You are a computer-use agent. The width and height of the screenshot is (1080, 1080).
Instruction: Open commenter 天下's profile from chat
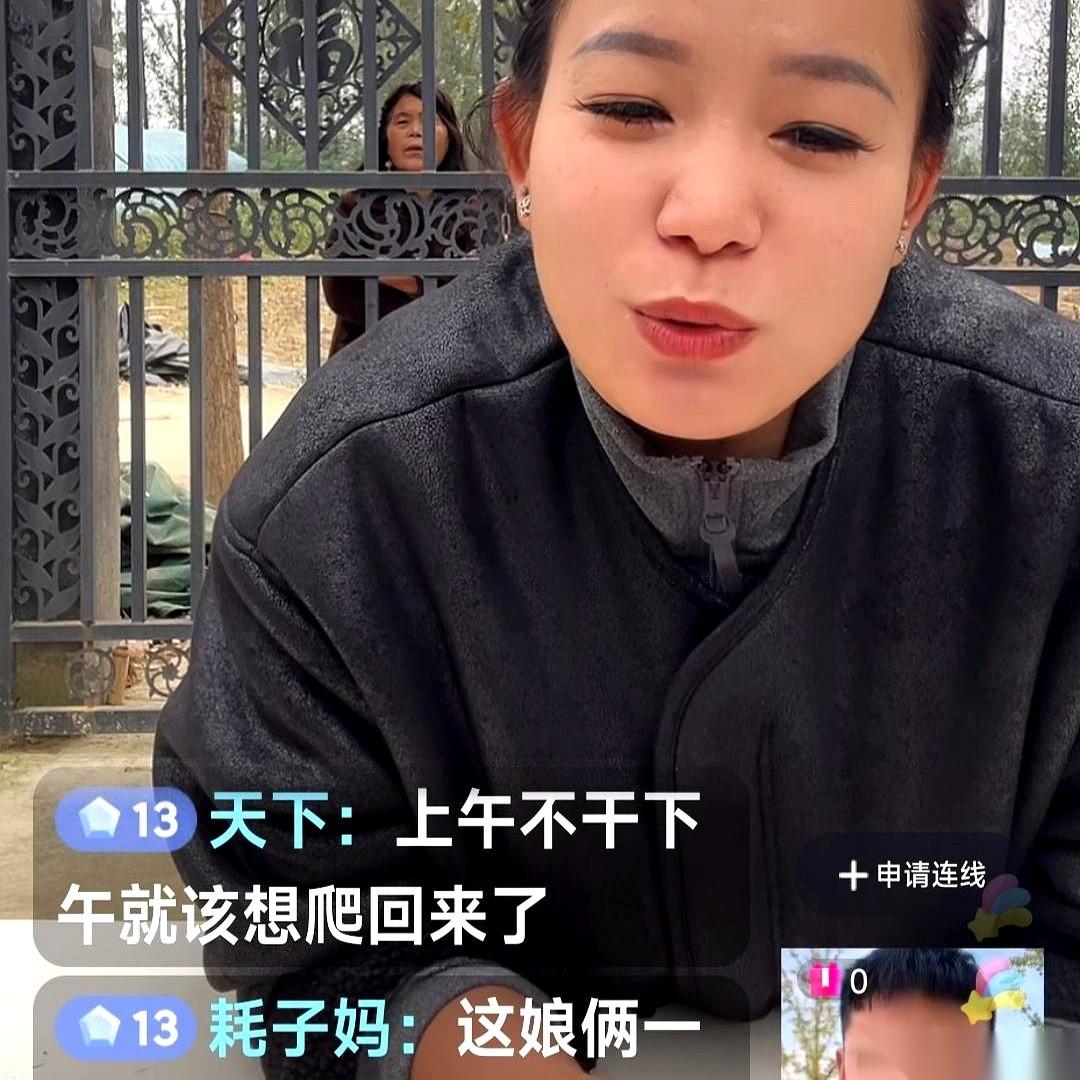coord(282,820)
